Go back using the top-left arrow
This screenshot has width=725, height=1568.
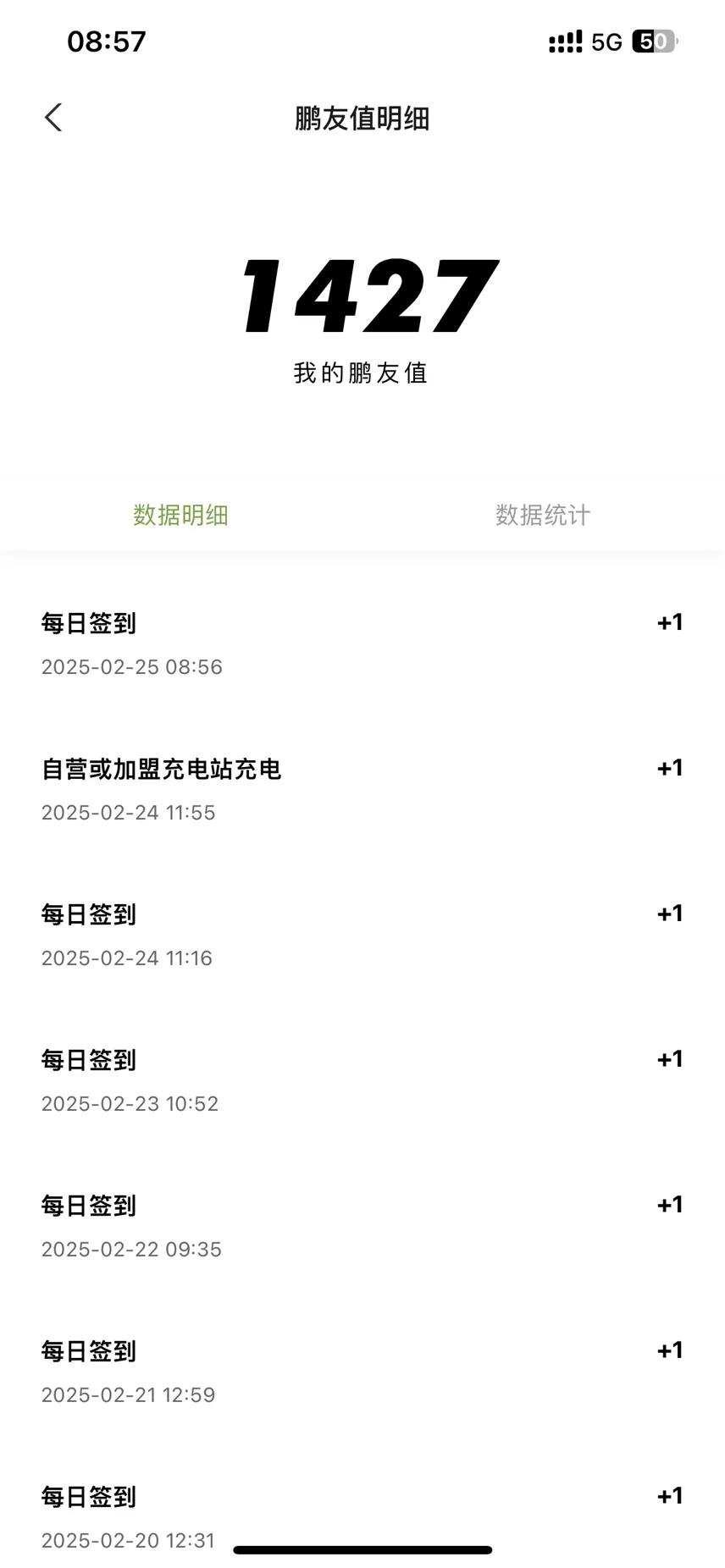tap(53, 118)
